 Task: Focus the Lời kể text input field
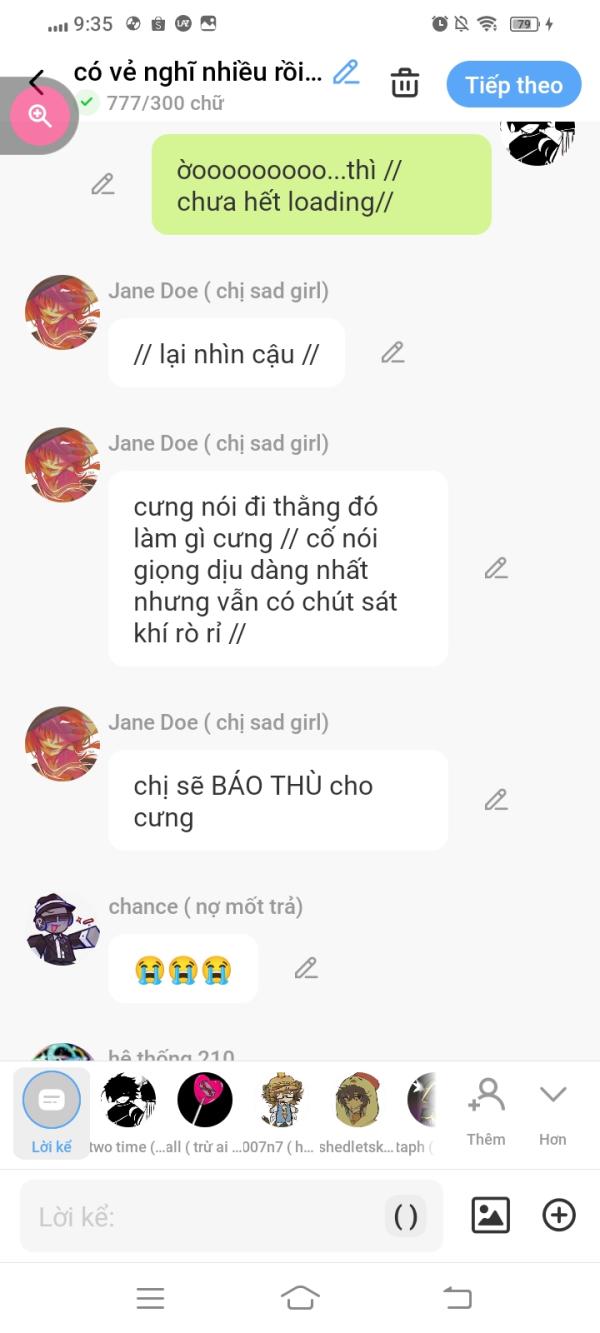point(200,1217)
